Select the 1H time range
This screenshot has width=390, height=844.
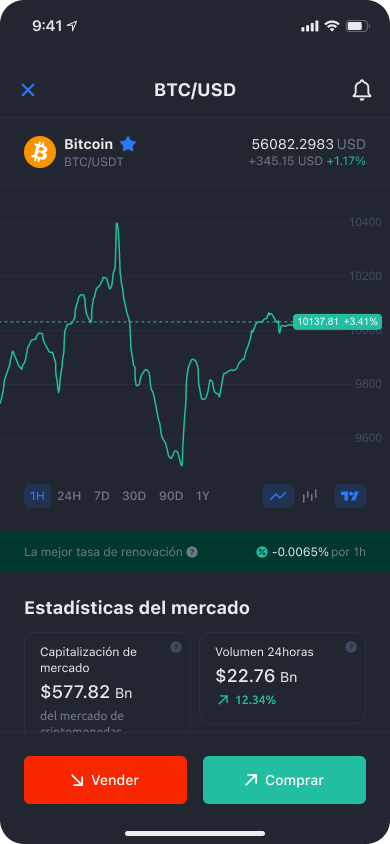tap(37, 496)
